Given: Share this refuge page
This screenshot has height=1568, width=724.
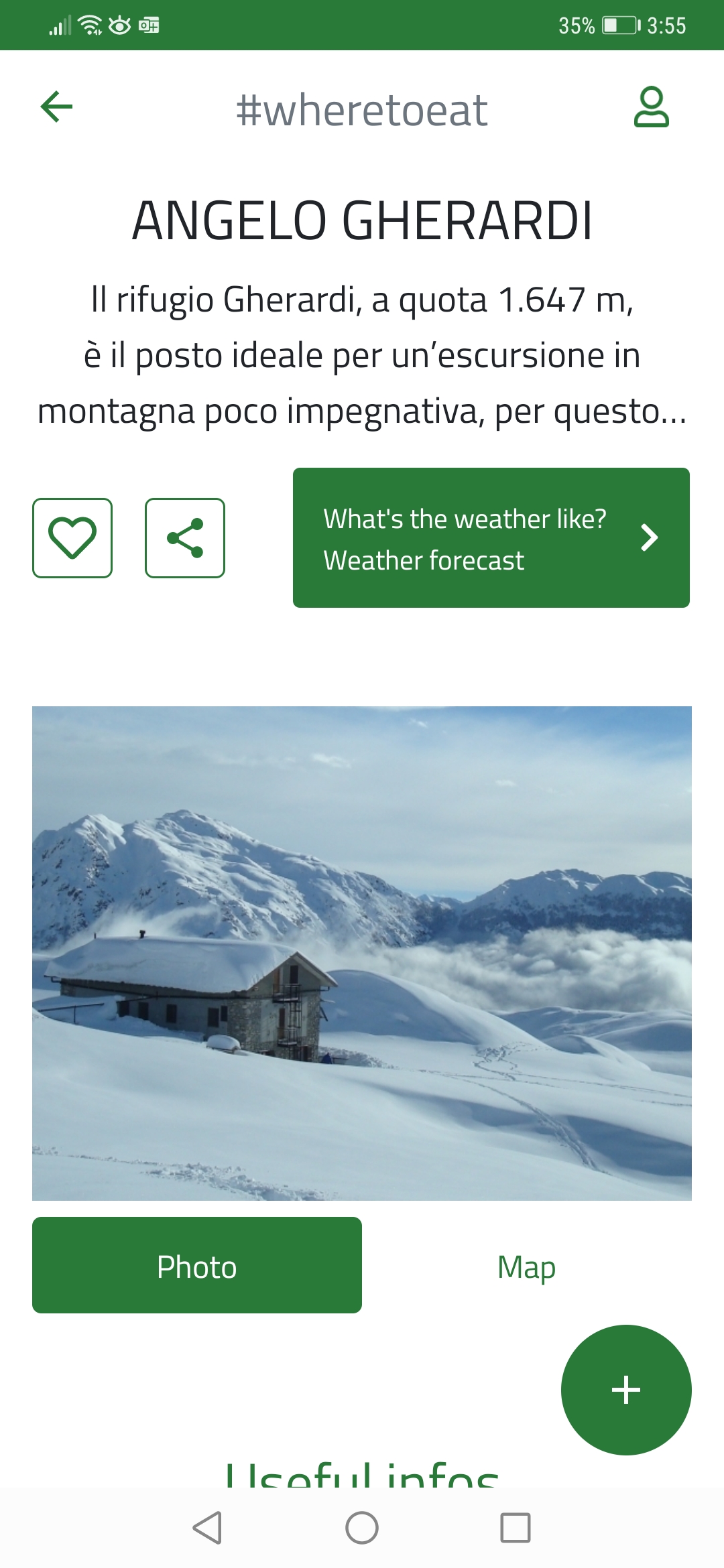Looking at the screenshot, I should click(185, 538).
